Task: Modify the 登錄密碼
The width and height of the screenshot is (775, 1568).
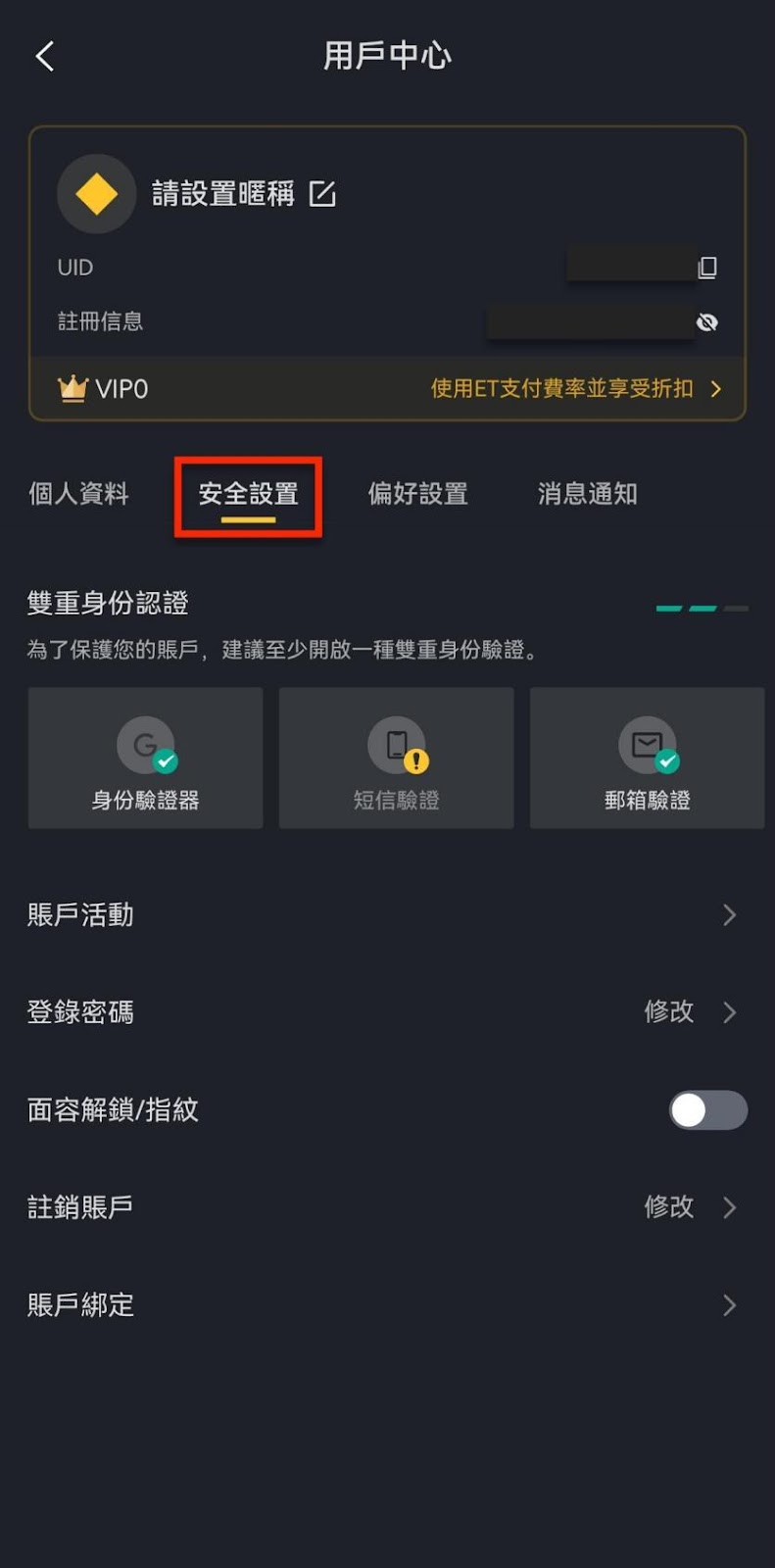Action: (x=387, y=1012)
